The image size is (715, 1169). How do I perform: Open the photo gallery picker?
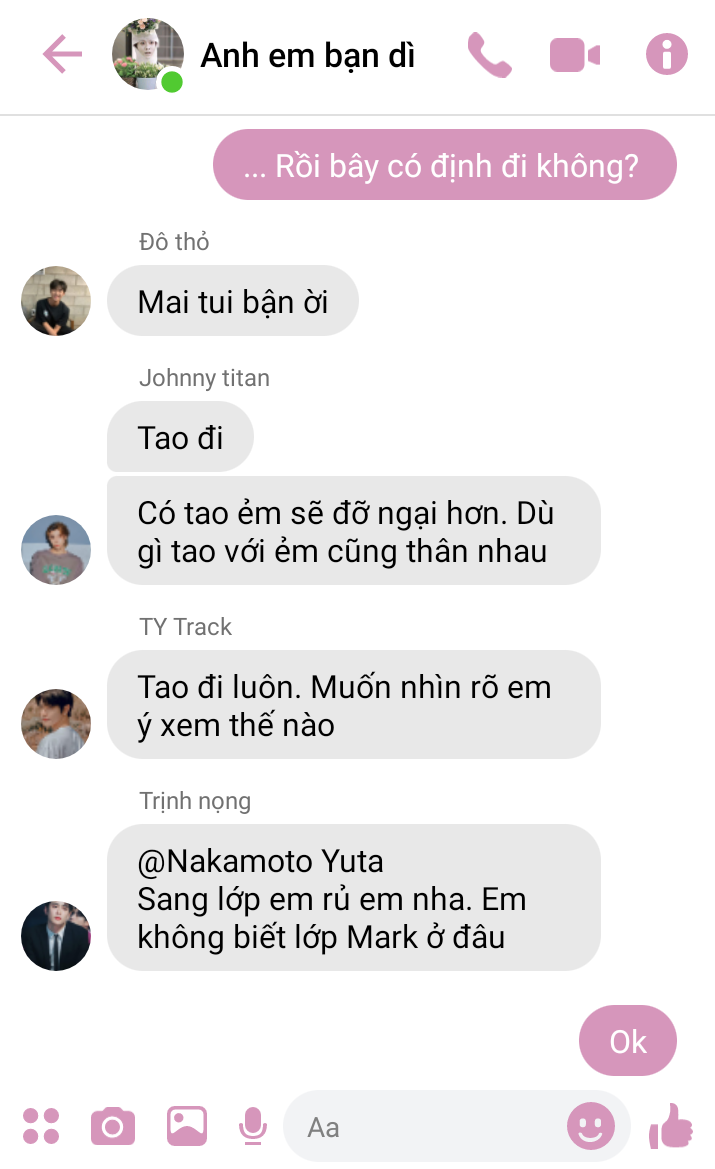187,1127
